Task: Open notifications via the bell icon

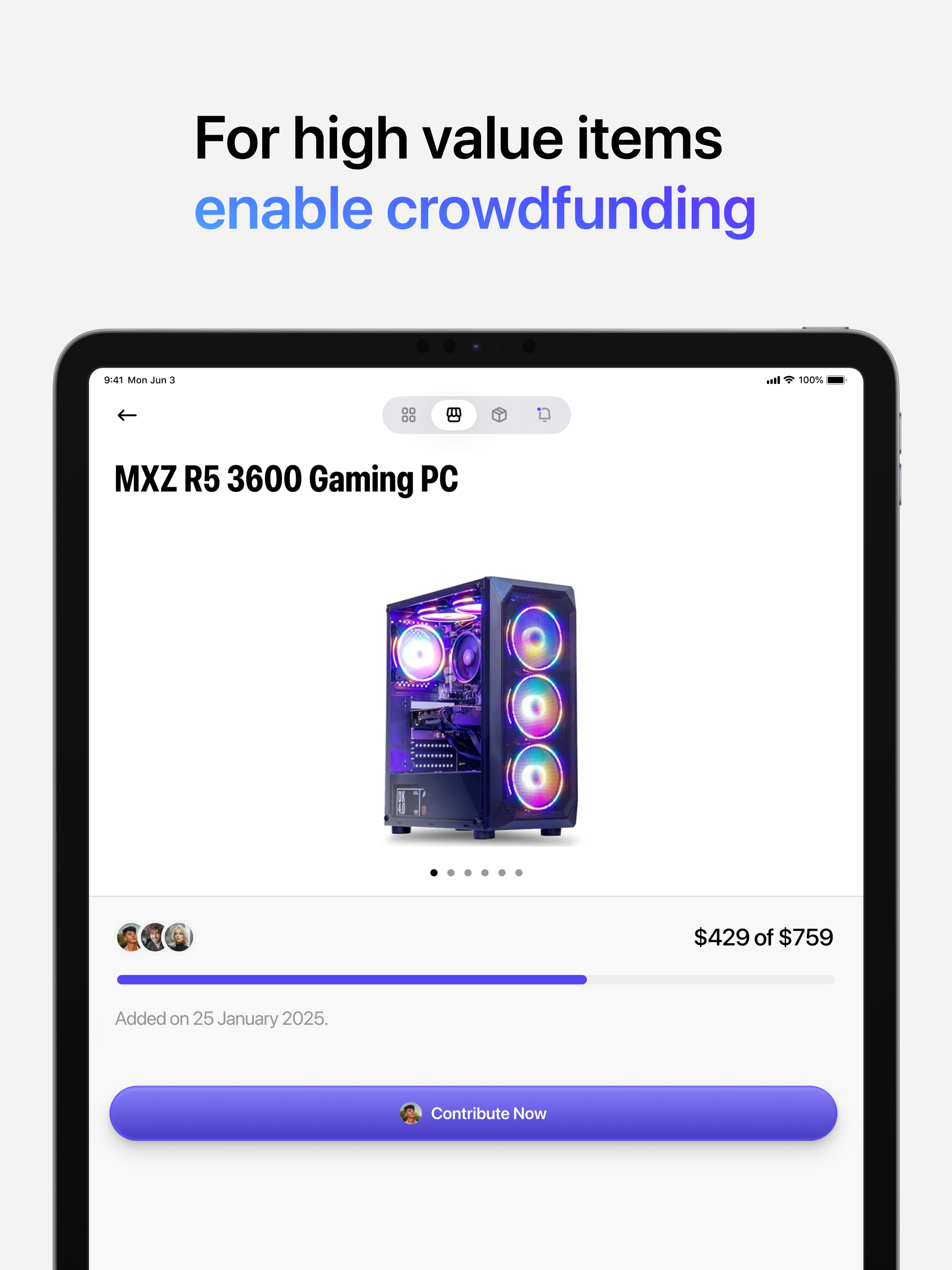Action: coord(545,415)
